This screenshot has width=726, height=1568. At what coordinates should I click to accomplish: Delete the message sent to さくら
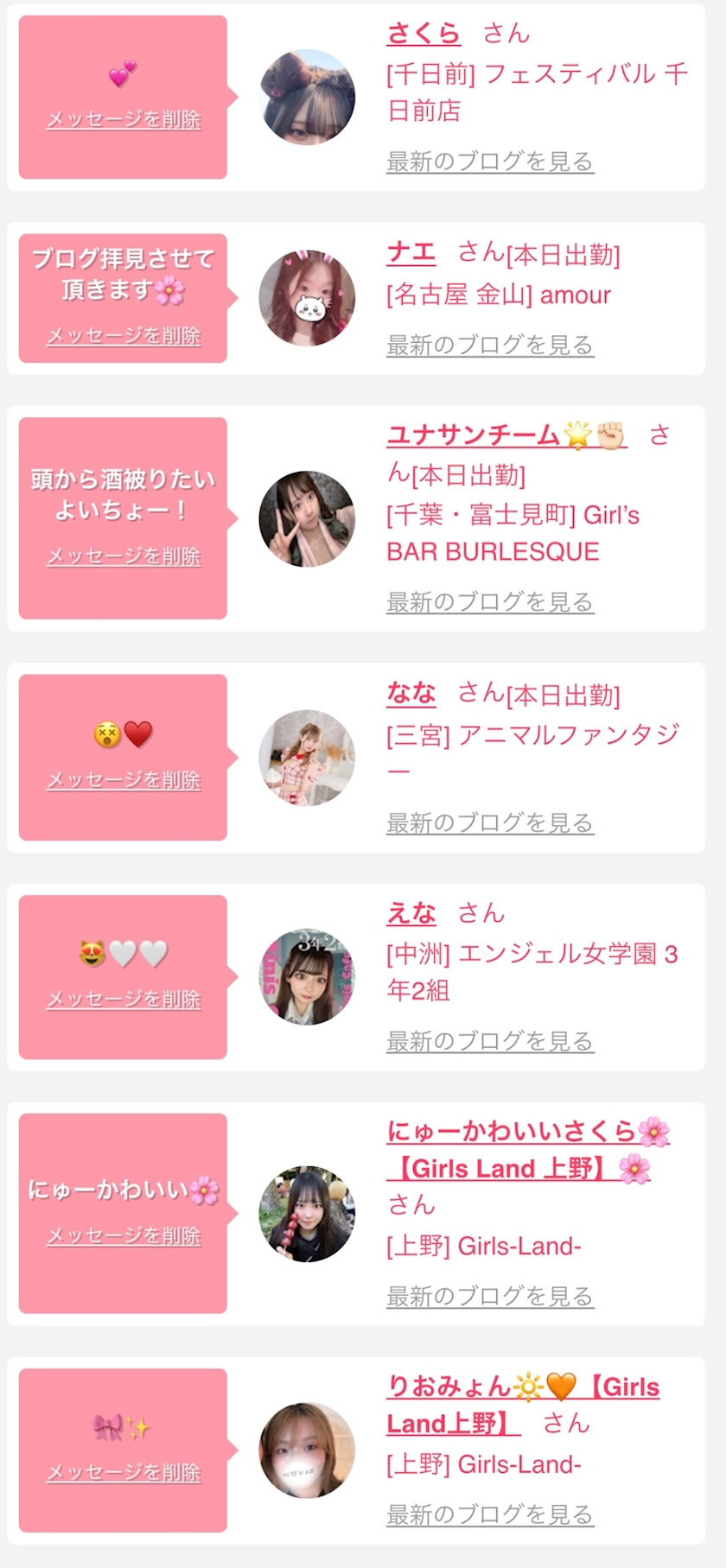124,119
